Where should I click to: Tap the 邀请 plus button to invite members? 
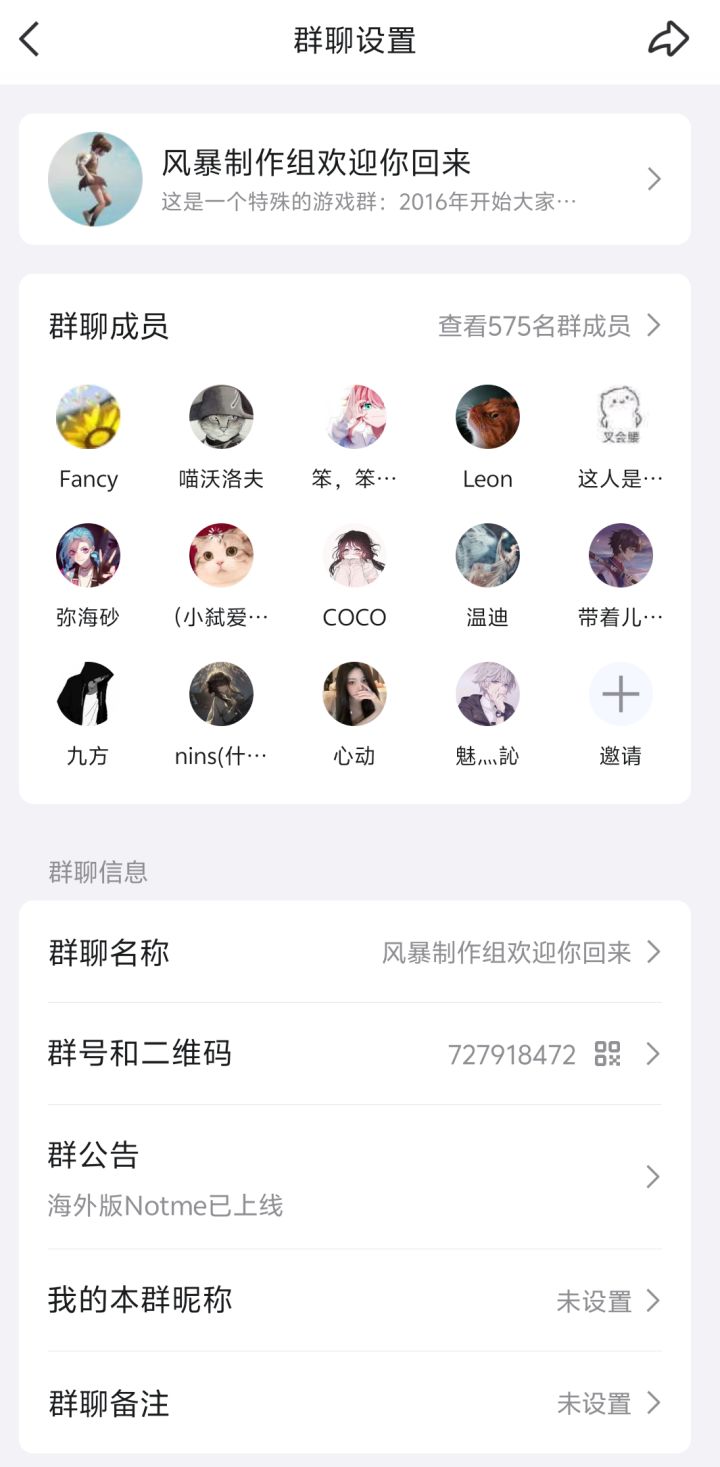(x=621, y=694)
